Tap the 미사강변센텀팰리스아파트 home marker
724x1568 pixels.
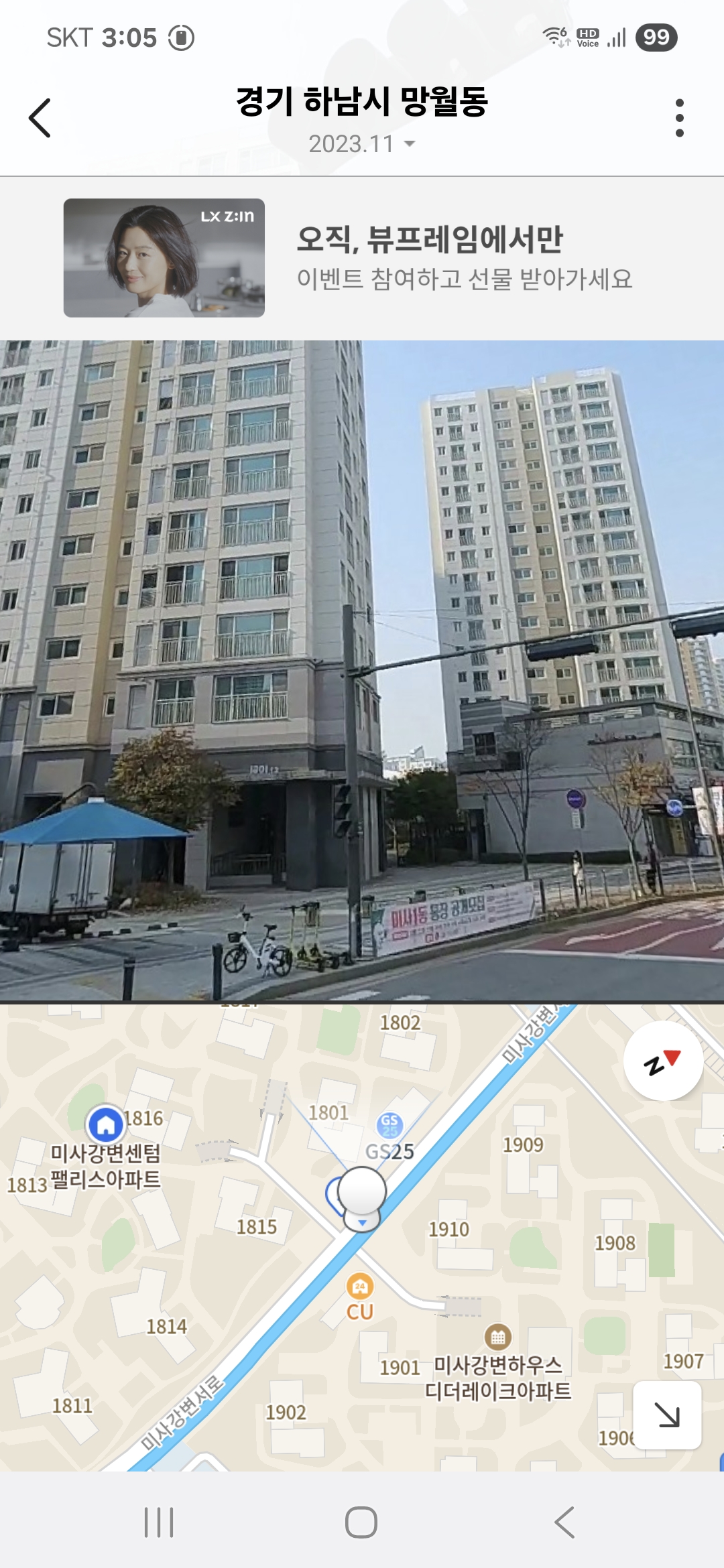pyautogui.click(x=106, y=1124)
